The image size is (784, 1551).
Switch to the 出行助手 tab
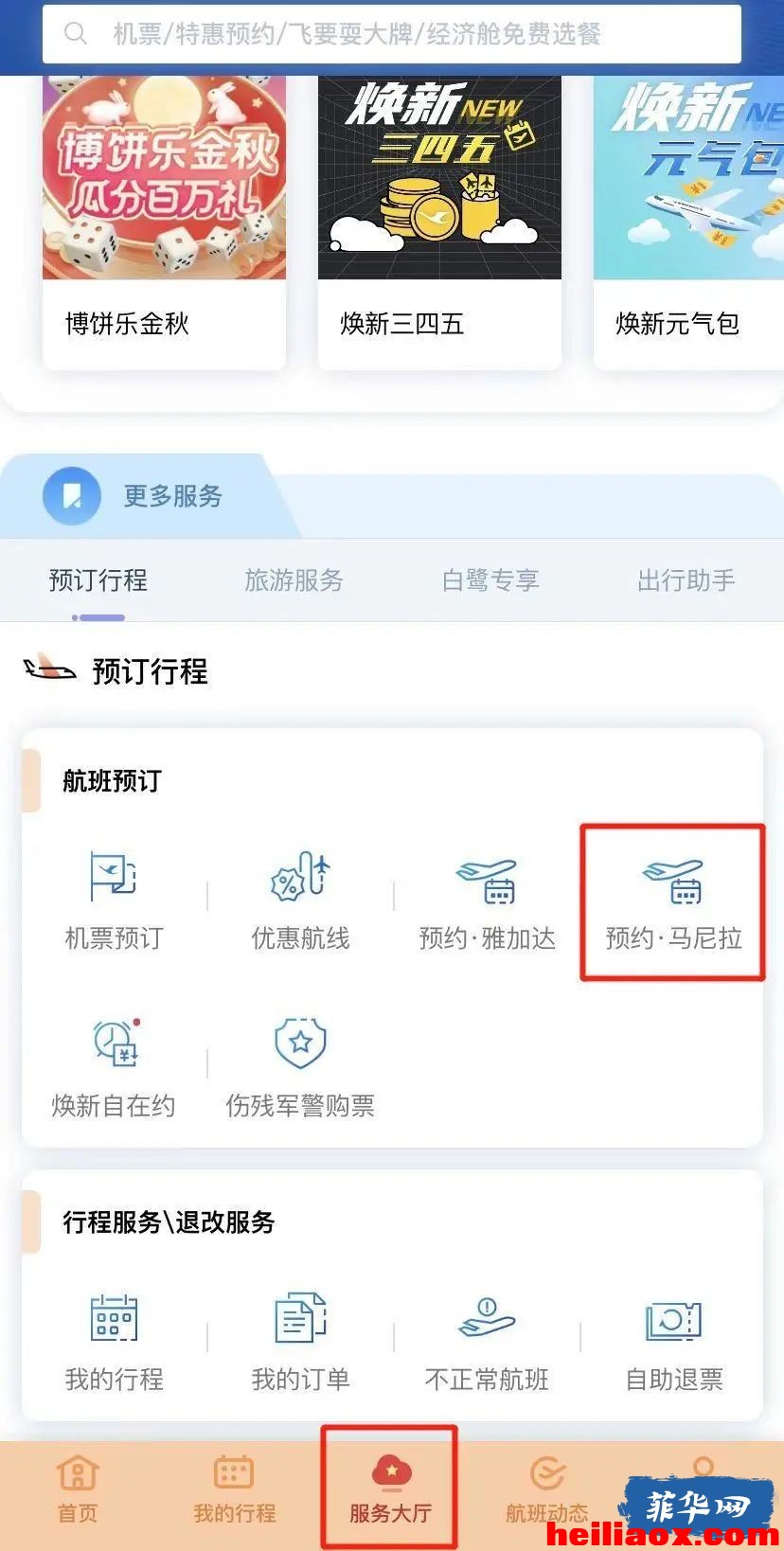point(686,579)
